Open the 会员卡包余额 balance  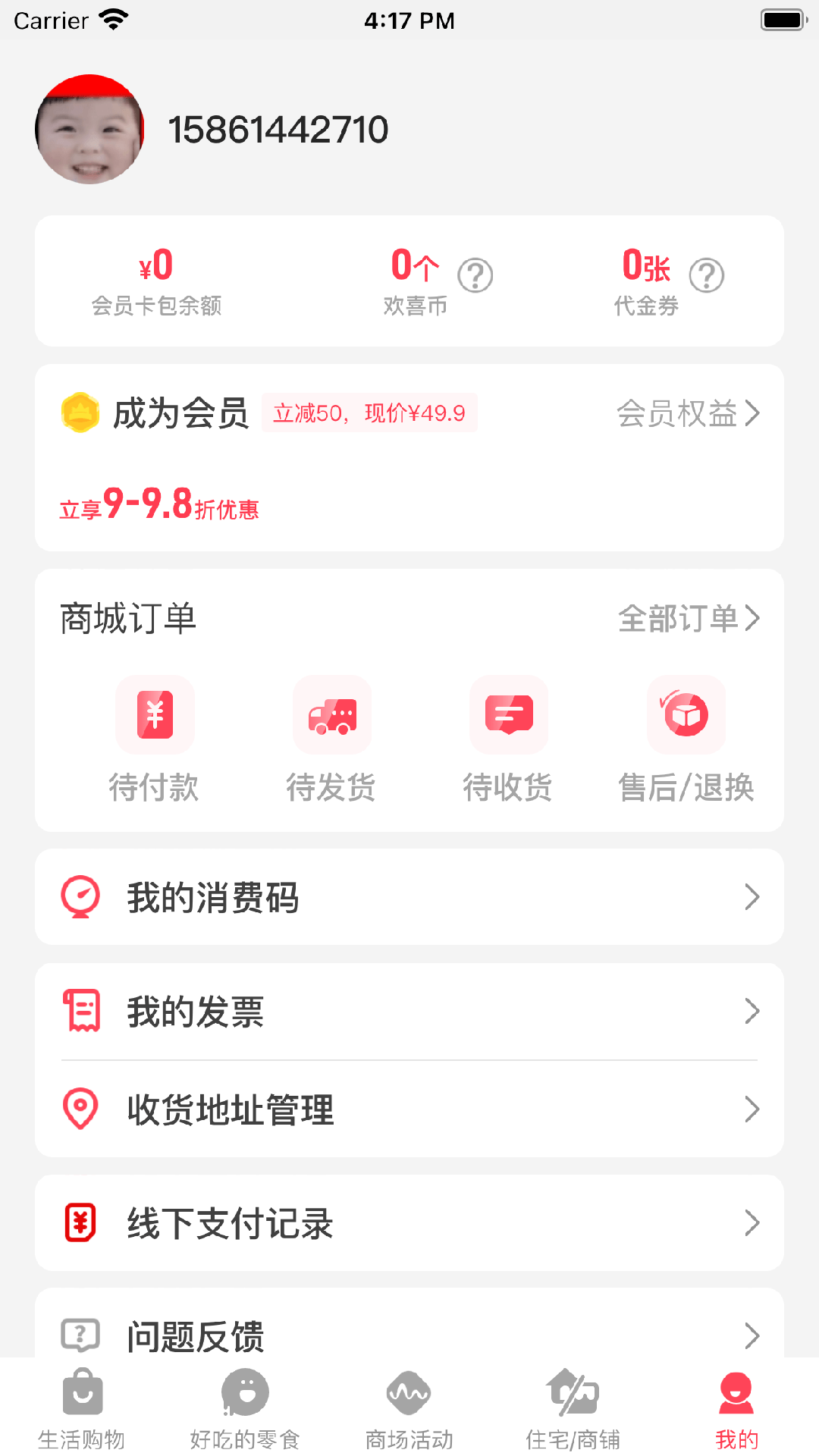(x=156, y=281)
